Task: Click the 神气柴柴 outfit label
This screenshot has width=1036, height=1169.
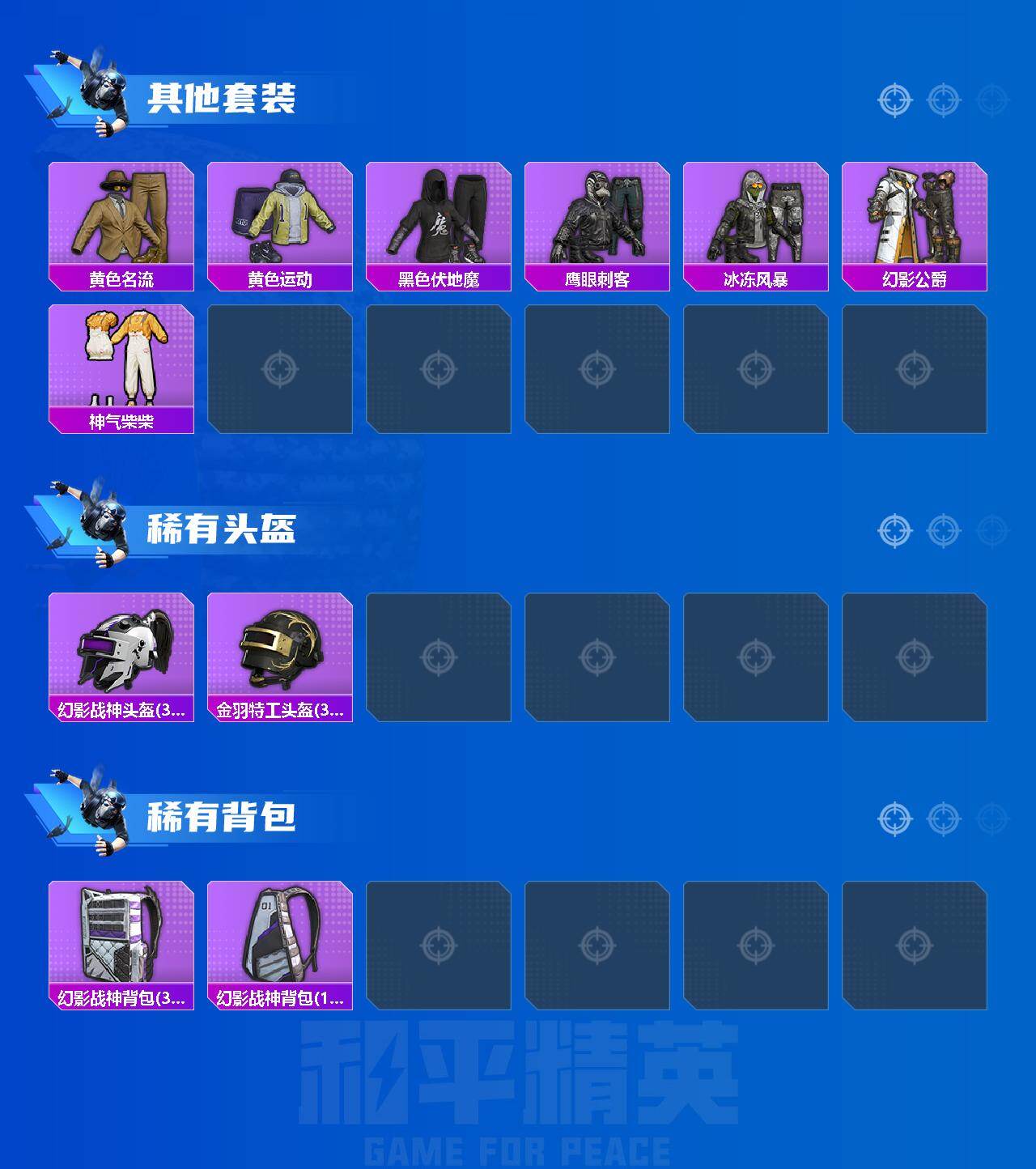Action: point(121,419)
